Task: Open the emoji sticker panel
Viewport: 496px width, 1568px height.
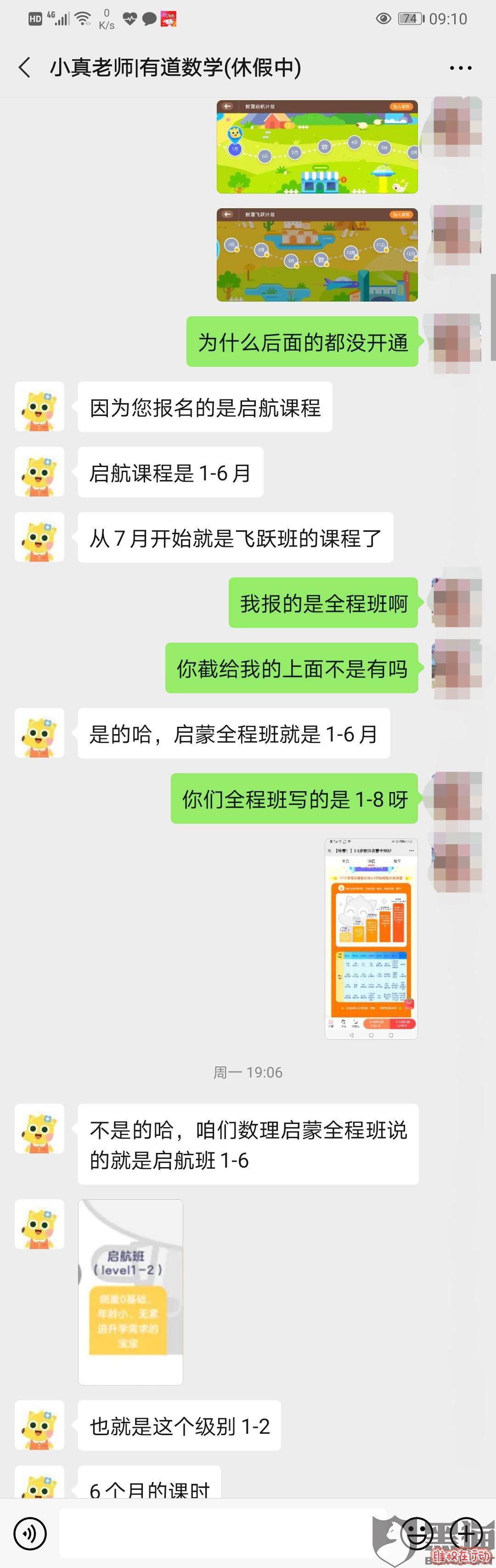Action: 418,1533
